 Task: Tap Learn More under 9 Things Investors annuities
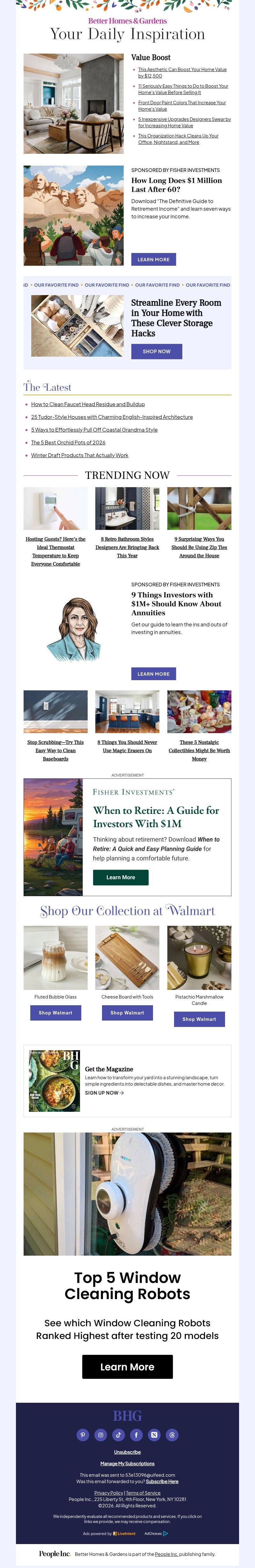(153, 674)
